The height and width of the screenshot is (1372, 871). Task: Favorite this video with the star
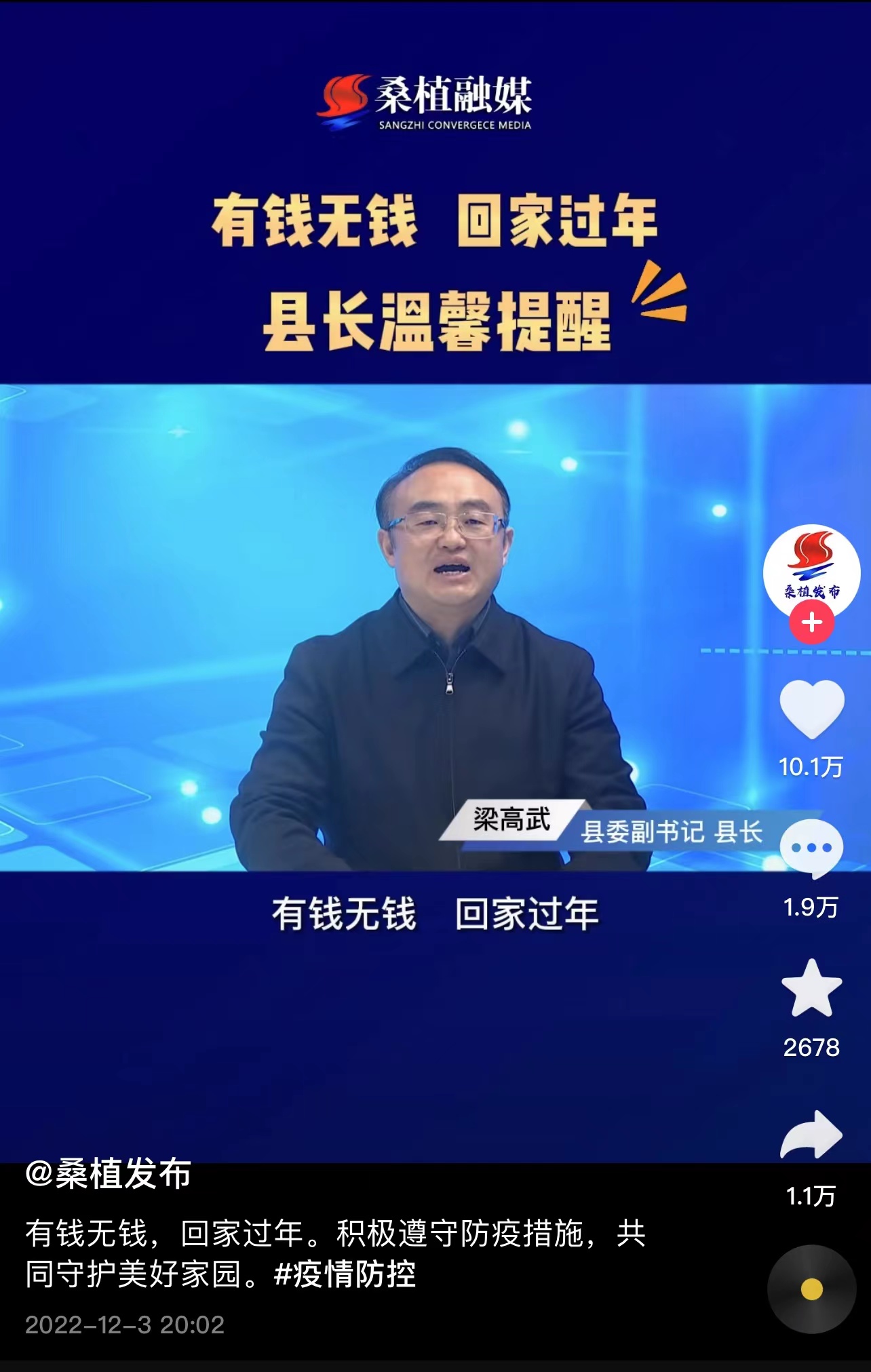tap(811, 989)
